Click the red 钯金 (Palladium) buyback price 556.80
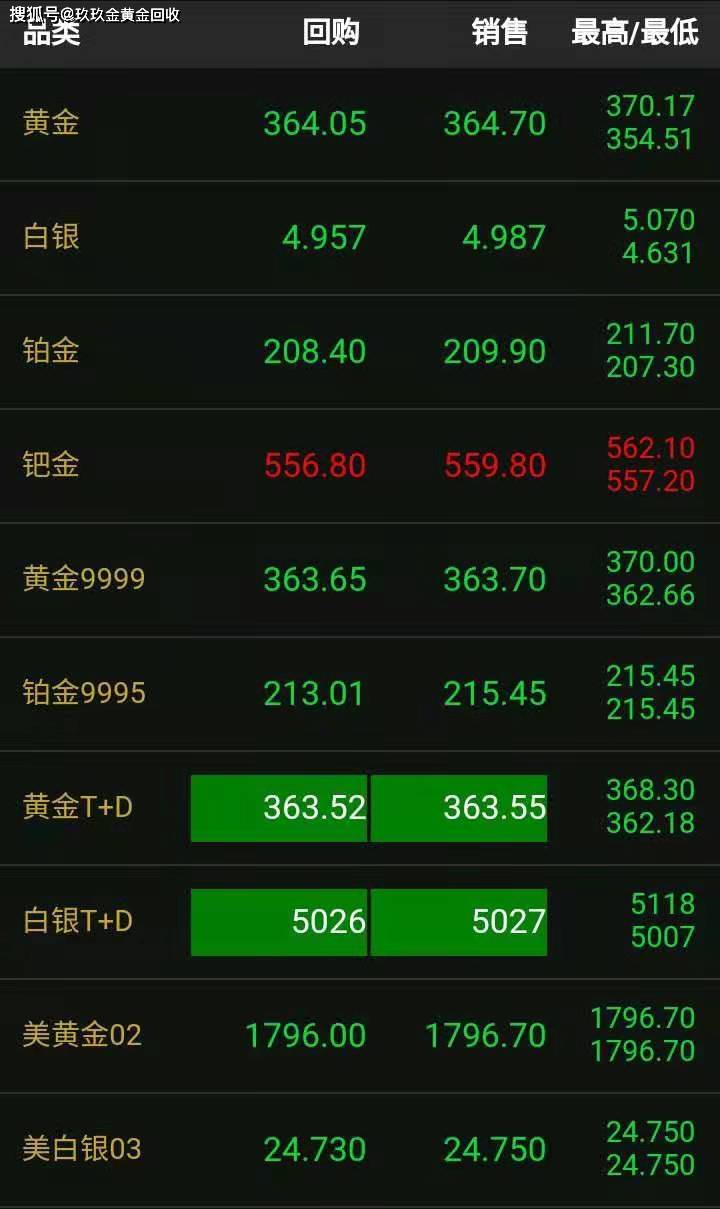Viewport: 720px width, 1209px height. click(x=313, y=465)
